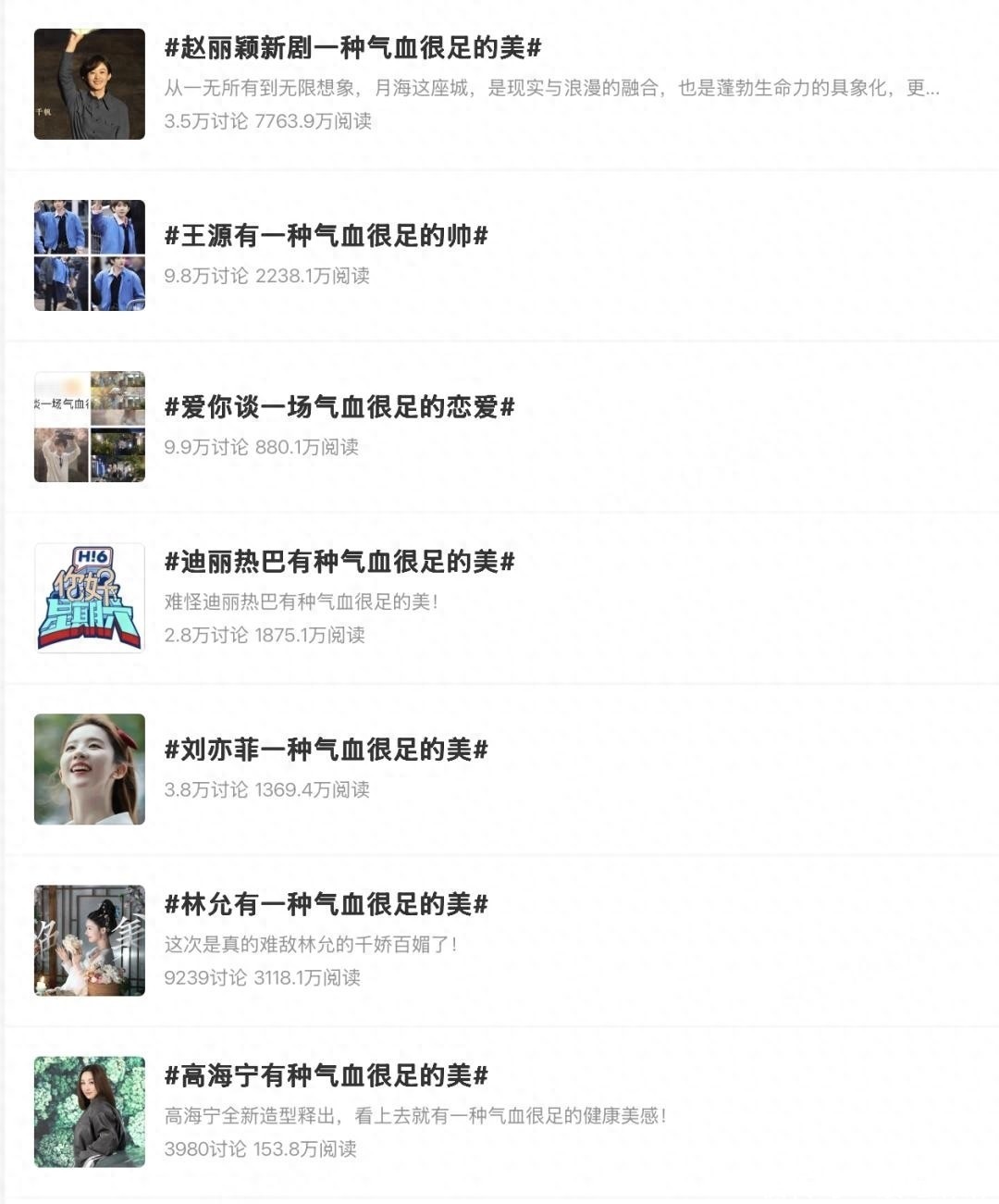This screenshot has width=999, height=1204.
Task: Open the #刘亦菲一种气血很足的美# topic
Action: [326, 750]
